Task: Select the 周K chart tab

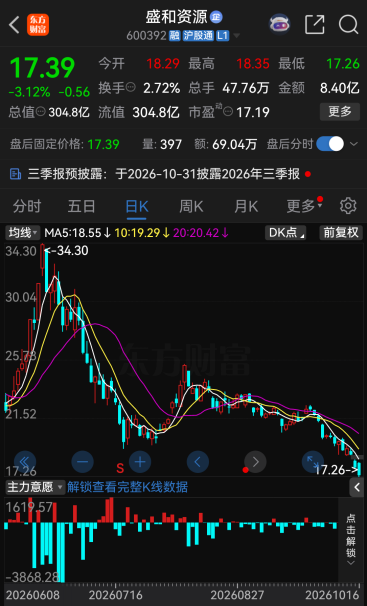Action: click(x=191, y=206)
